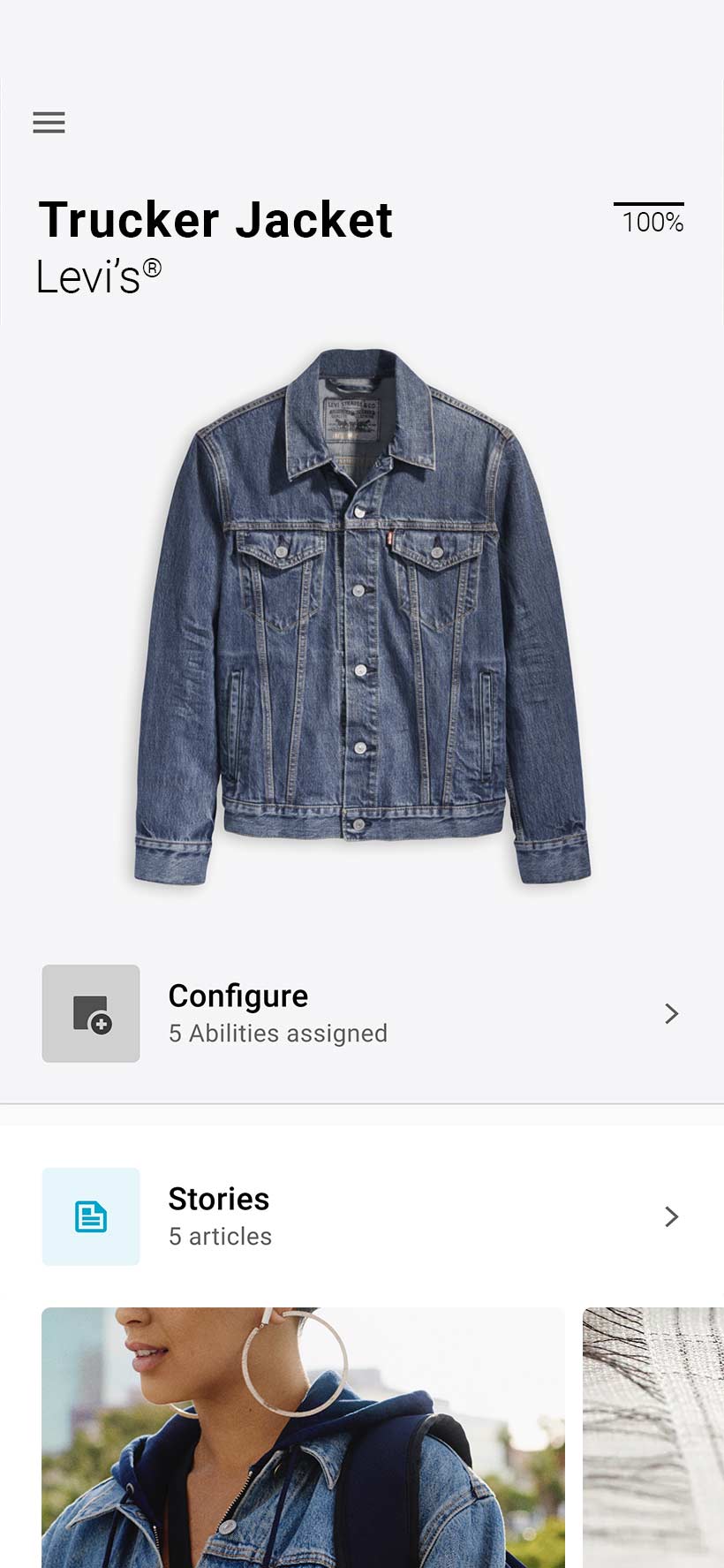Open the Configure settings row
Image resolution: width=724 pixels, height=1568 pixels.
tap(353, 1013)
